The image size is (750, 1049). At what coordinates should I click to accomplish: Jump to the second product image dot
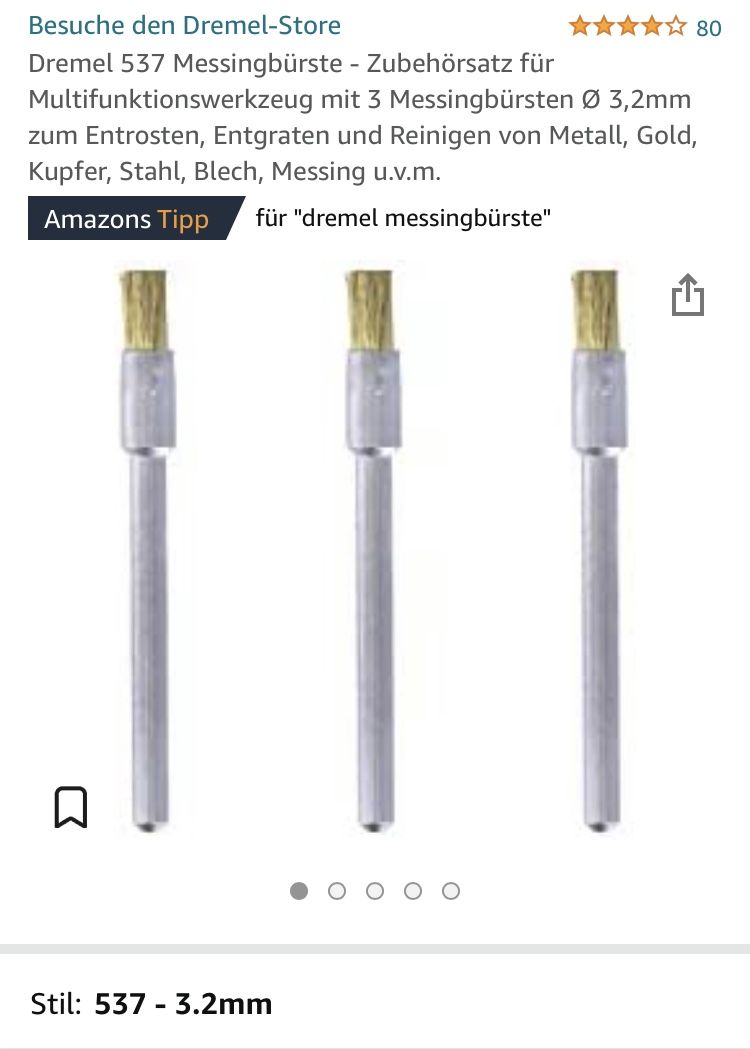[x=337, y=890]
